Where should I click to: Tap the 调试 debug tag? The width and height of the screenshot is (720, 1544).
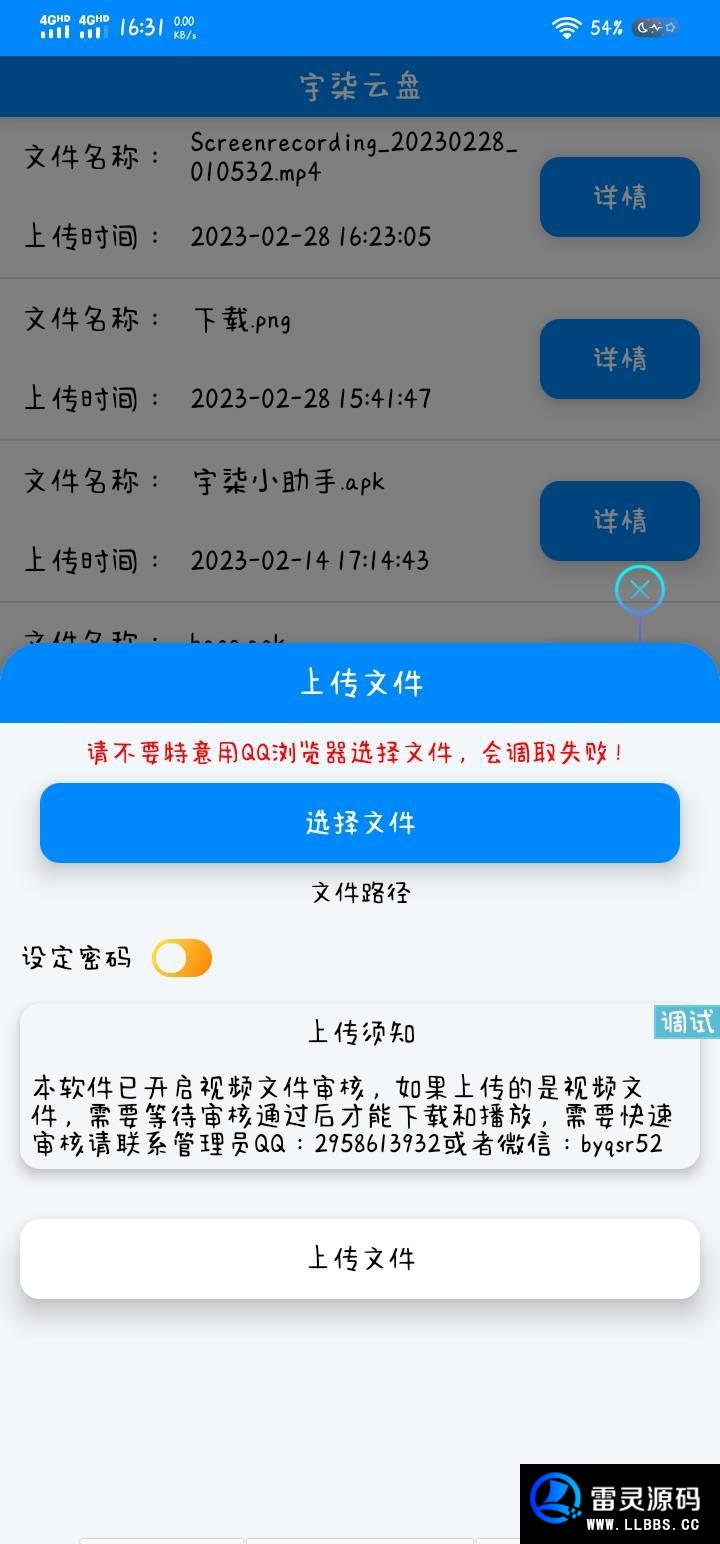tap(687, 1022)
